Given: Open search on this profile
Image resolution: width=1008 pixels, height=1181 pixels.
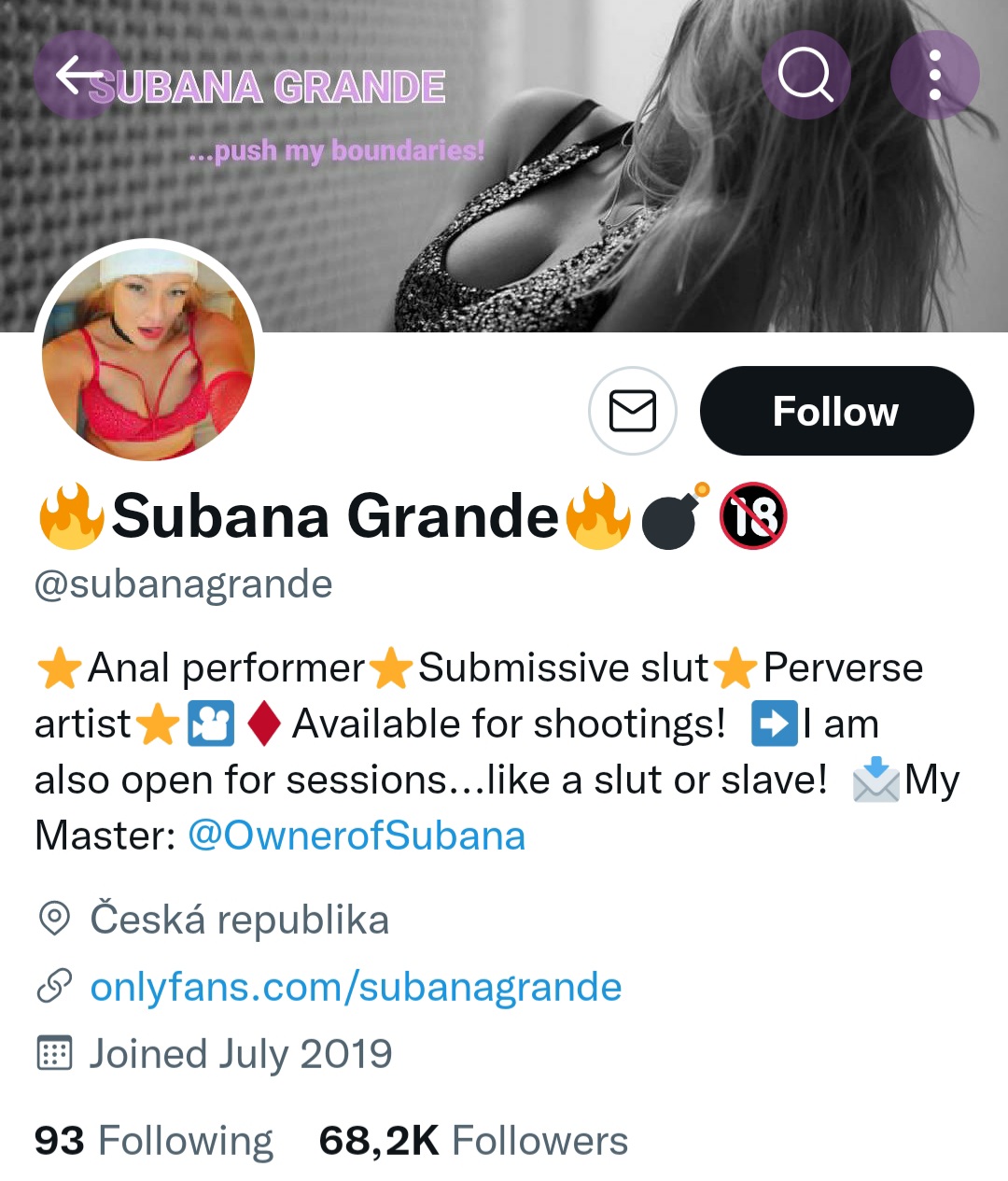Looking at the screenshot, I should coord(805,75).
